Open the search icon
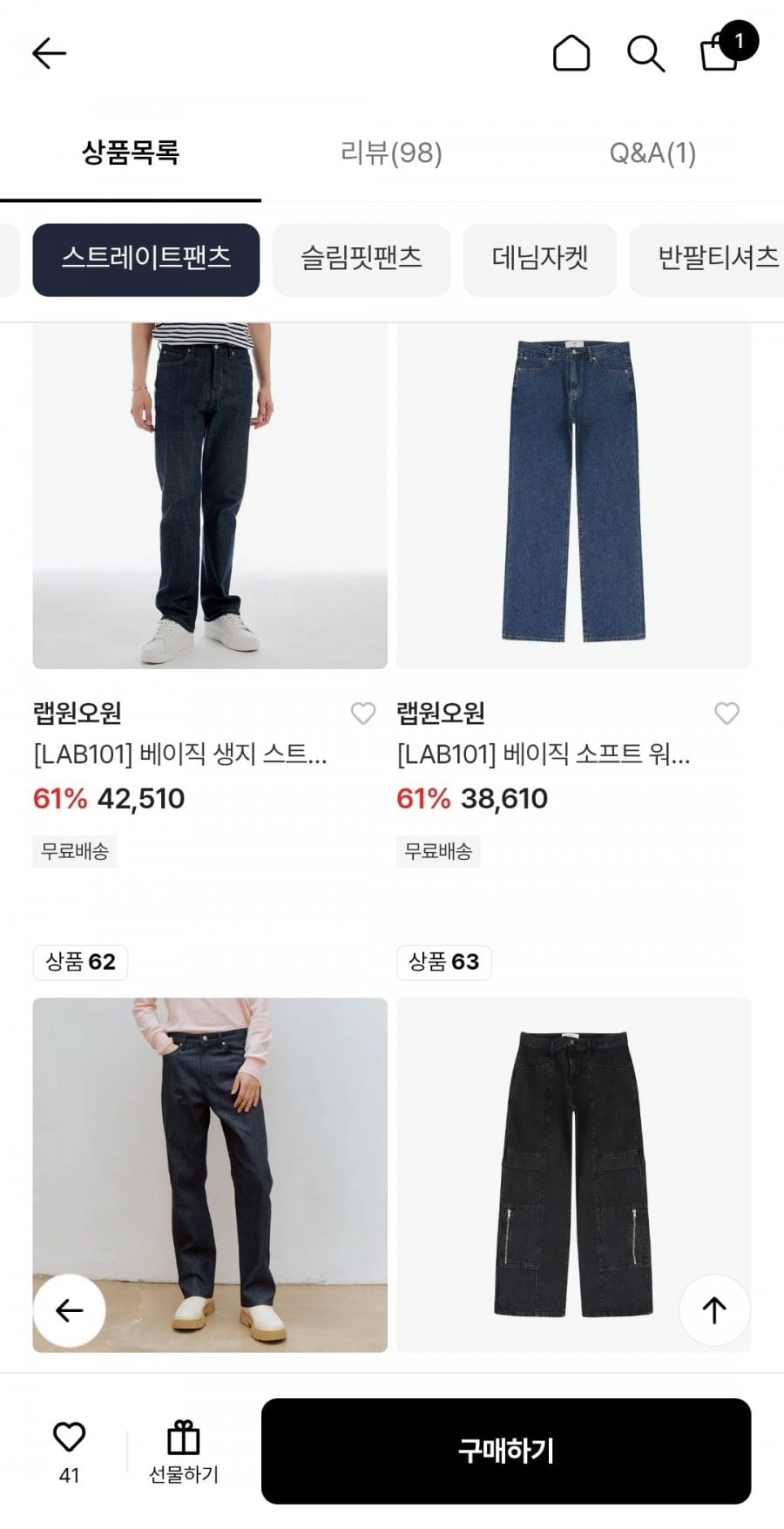 (645, 53)
